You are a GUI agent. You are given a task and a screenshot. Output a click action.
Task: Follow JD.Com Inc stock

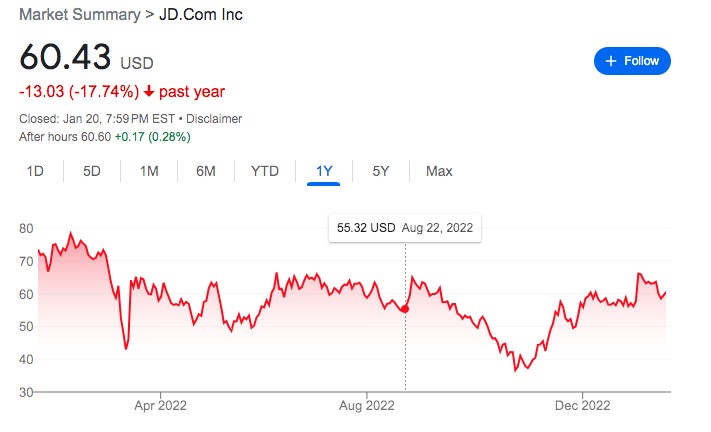632,61
